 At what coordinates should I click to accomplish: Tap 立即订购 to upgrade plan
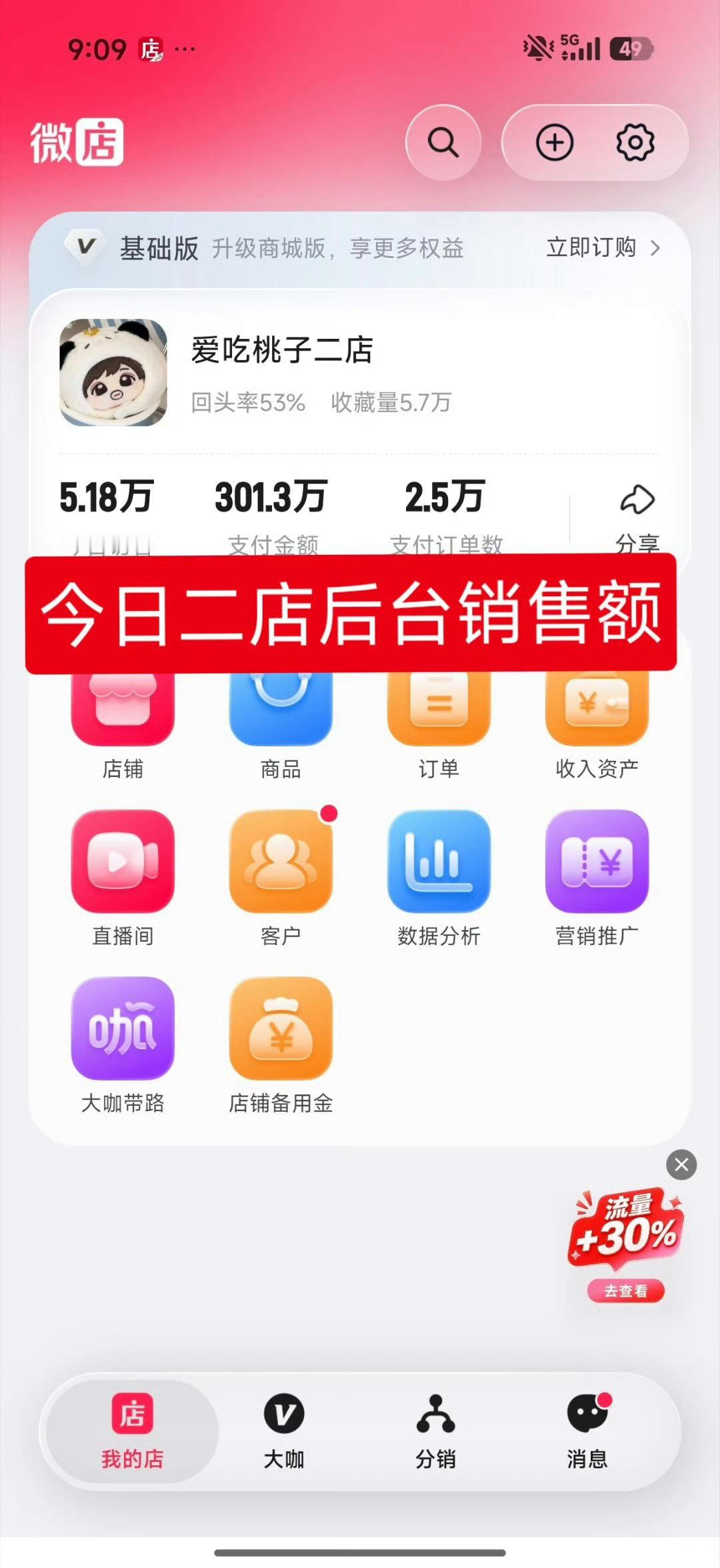tap(603, 248)
